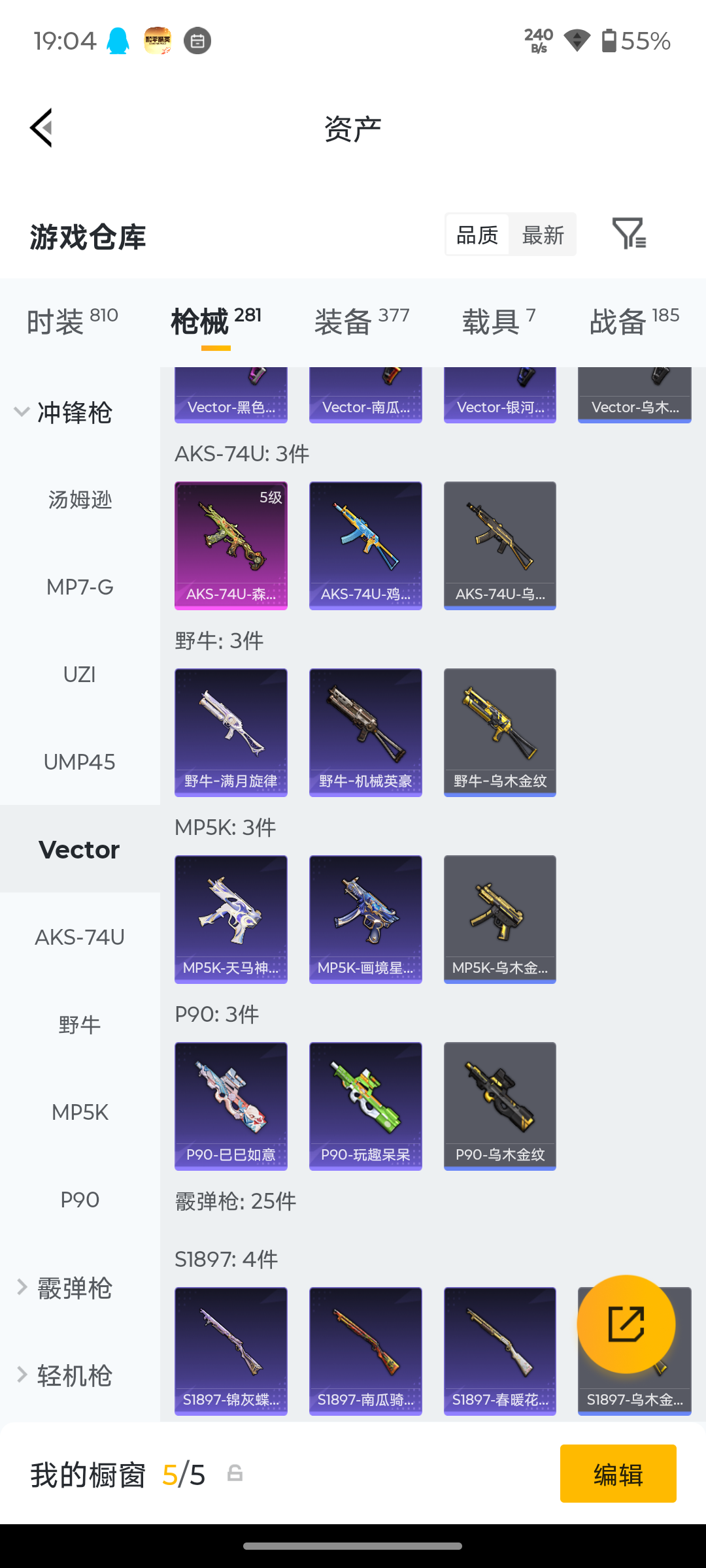The height and width of the screenshot is (1568, 706).
Task: Switch to the 战备 tab
Action: [634, 321]
